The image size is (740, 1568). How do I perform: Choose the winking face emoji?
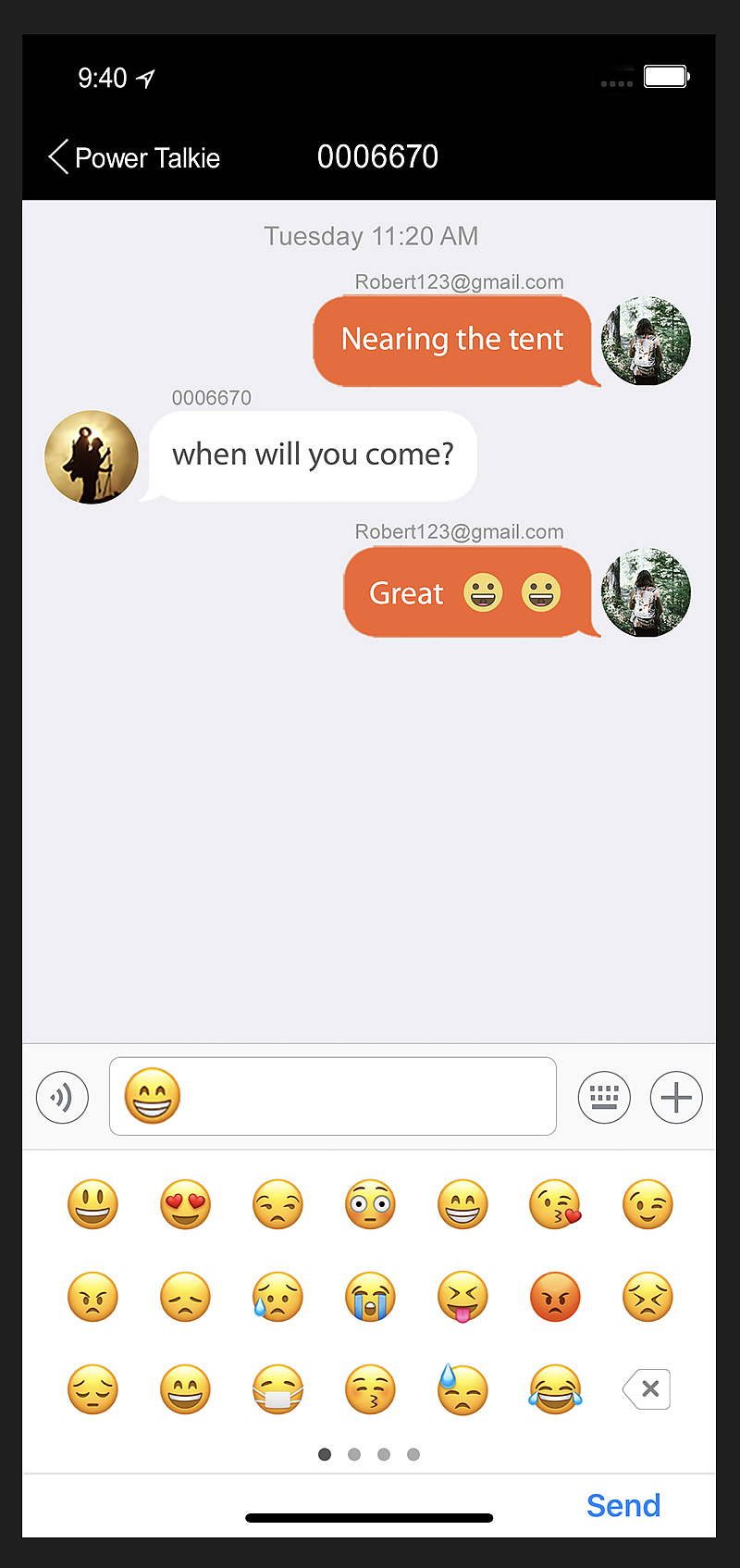pyautogui.click(x=647, y=1204)
